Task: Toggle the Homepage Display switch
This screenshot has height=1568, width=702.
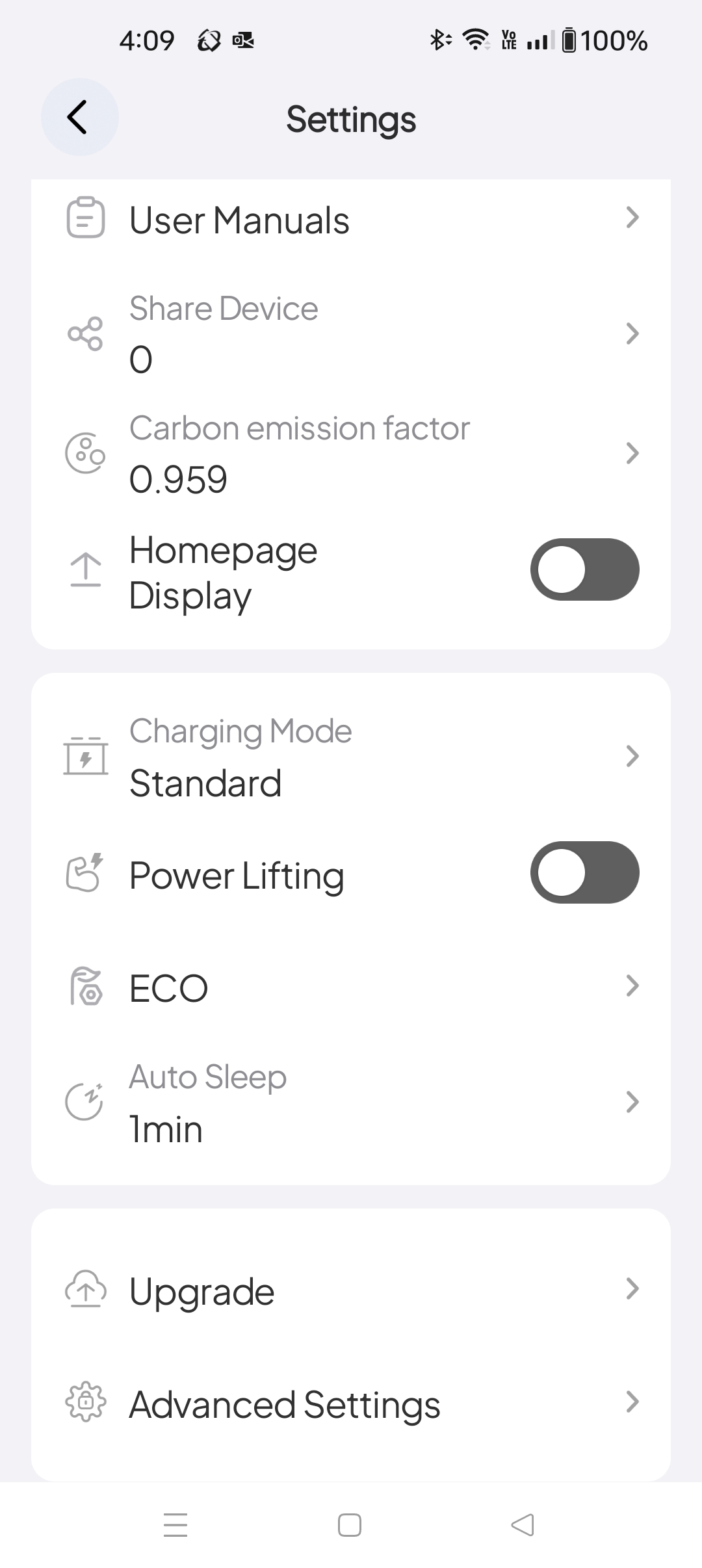Action: click(x=584, y=569)
